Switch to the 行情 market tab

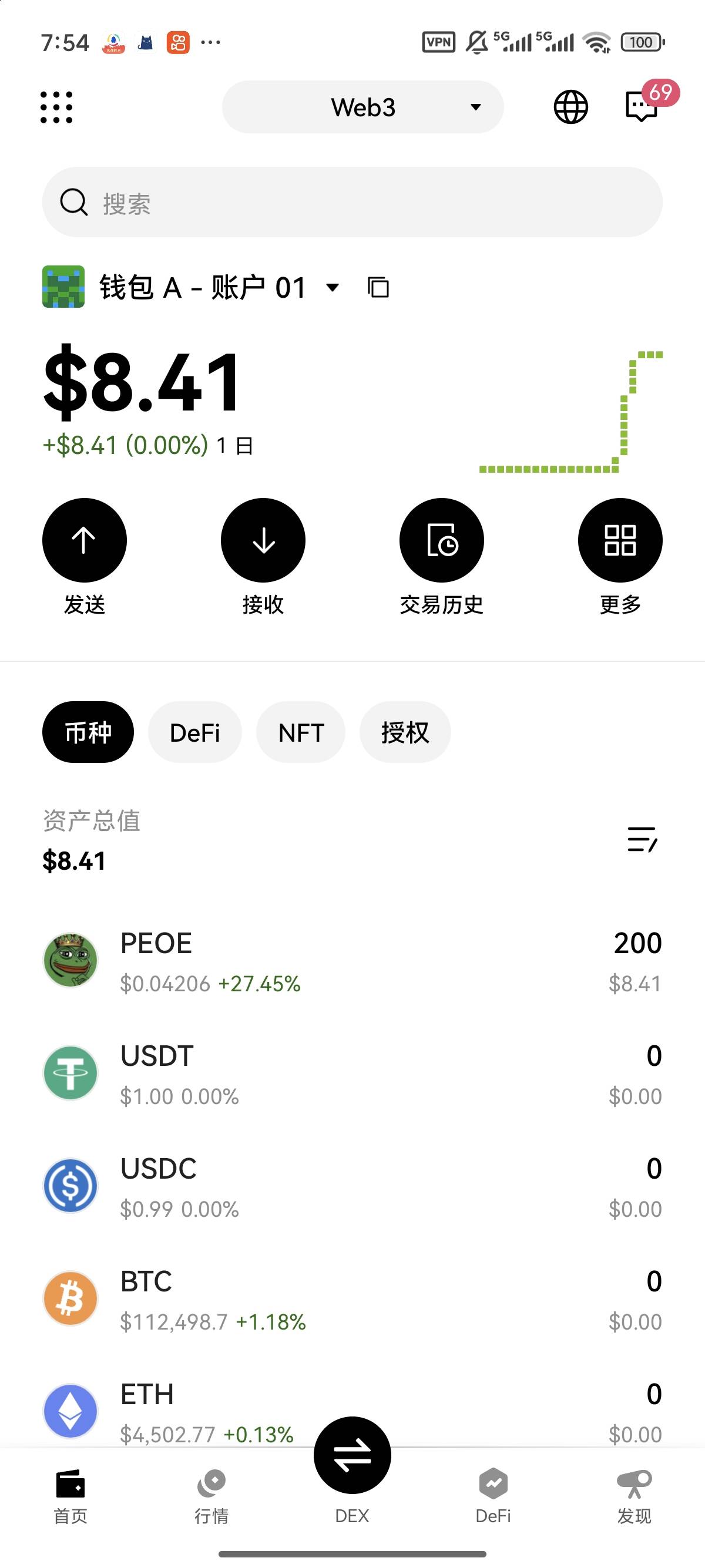211,1497
